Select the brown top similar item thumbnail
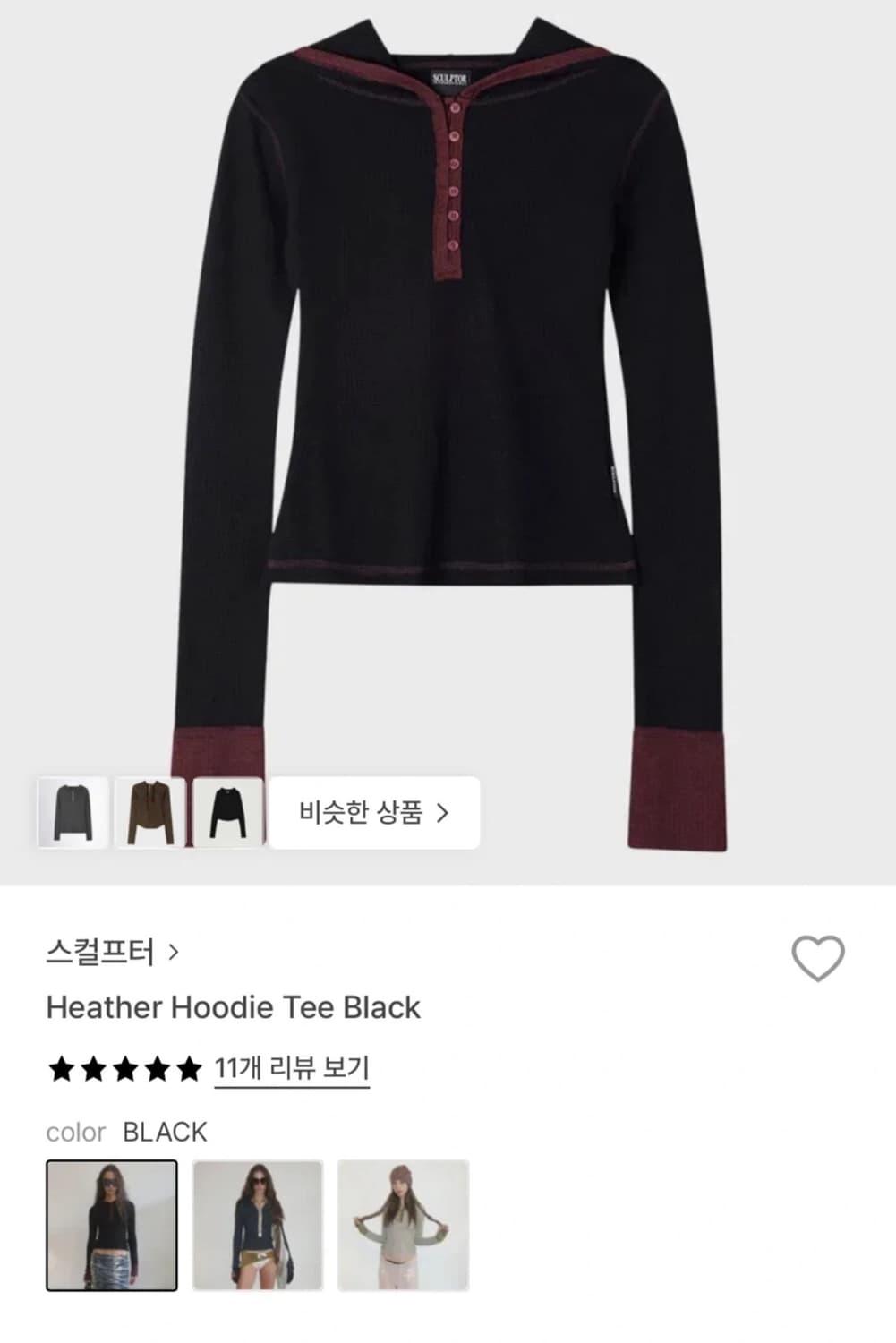The width and height of the screenshot is (896, 1343). click(x=148, y=812)
